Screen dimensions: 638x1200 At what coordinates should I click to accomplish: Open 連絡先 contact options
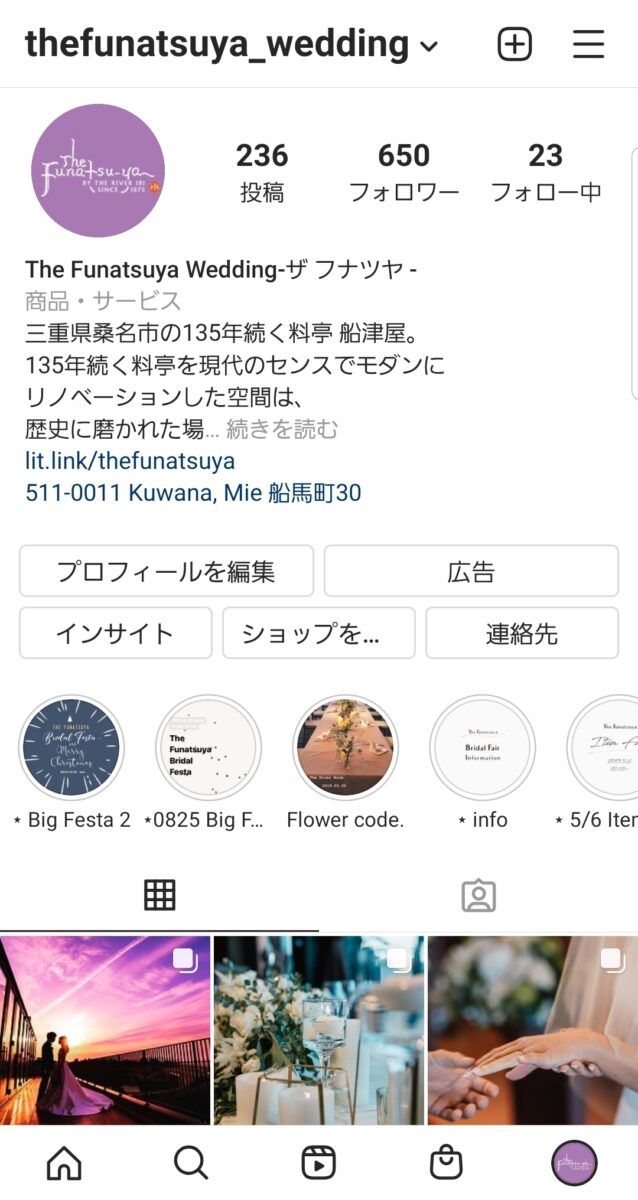point(521,633)
